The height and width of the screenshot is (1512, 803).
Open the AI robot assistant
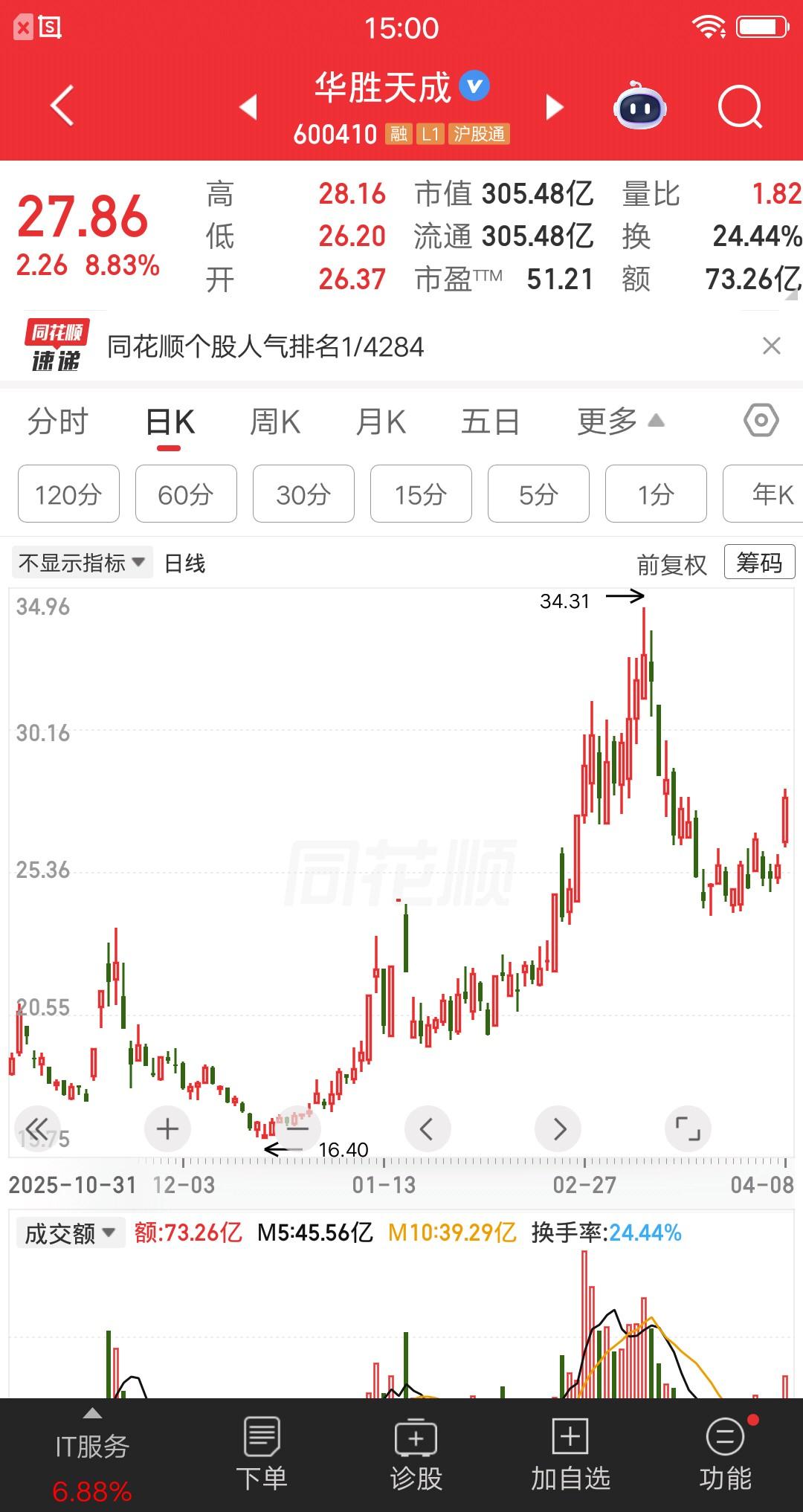pyautogui.click(x=640, y=107)
